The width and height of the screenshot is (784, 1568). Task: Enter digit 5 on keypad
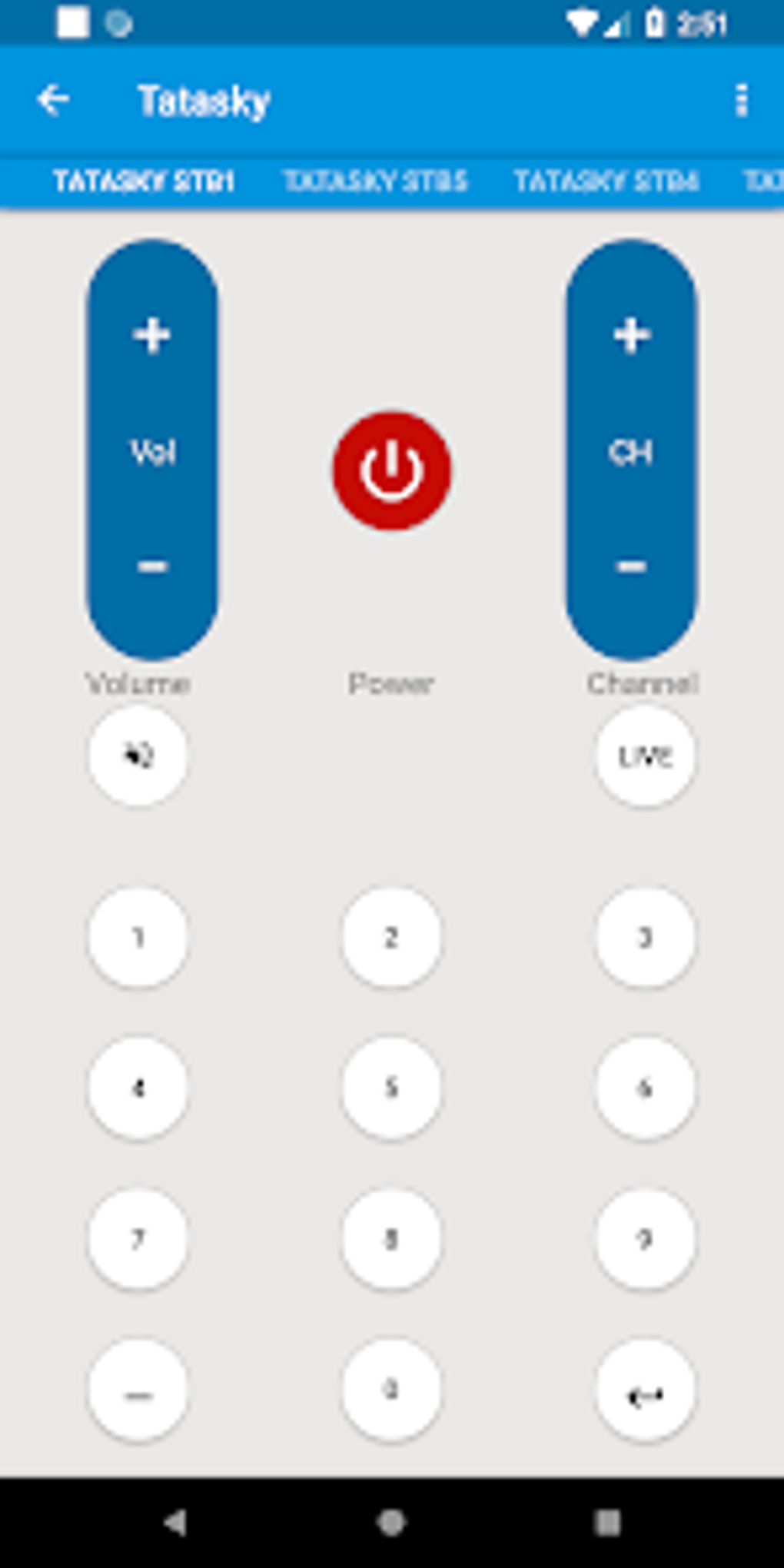click(x=391, y=1088)
